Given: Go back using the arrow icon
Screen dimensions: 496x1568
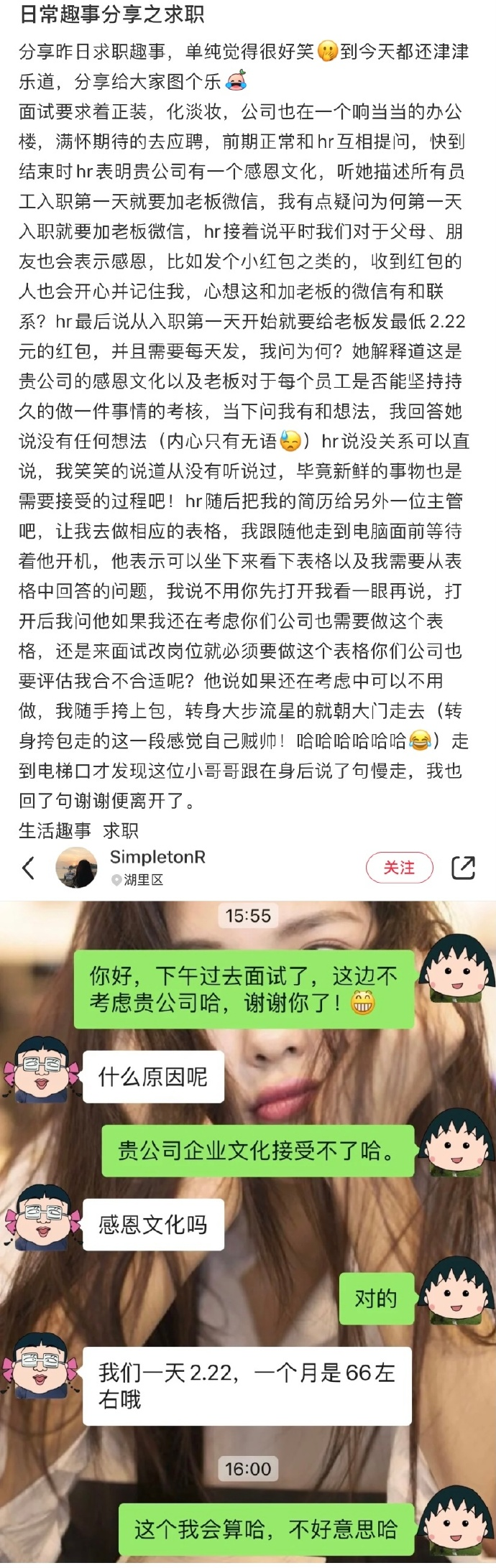Looking at the screenshot, I should coord(29,868).
